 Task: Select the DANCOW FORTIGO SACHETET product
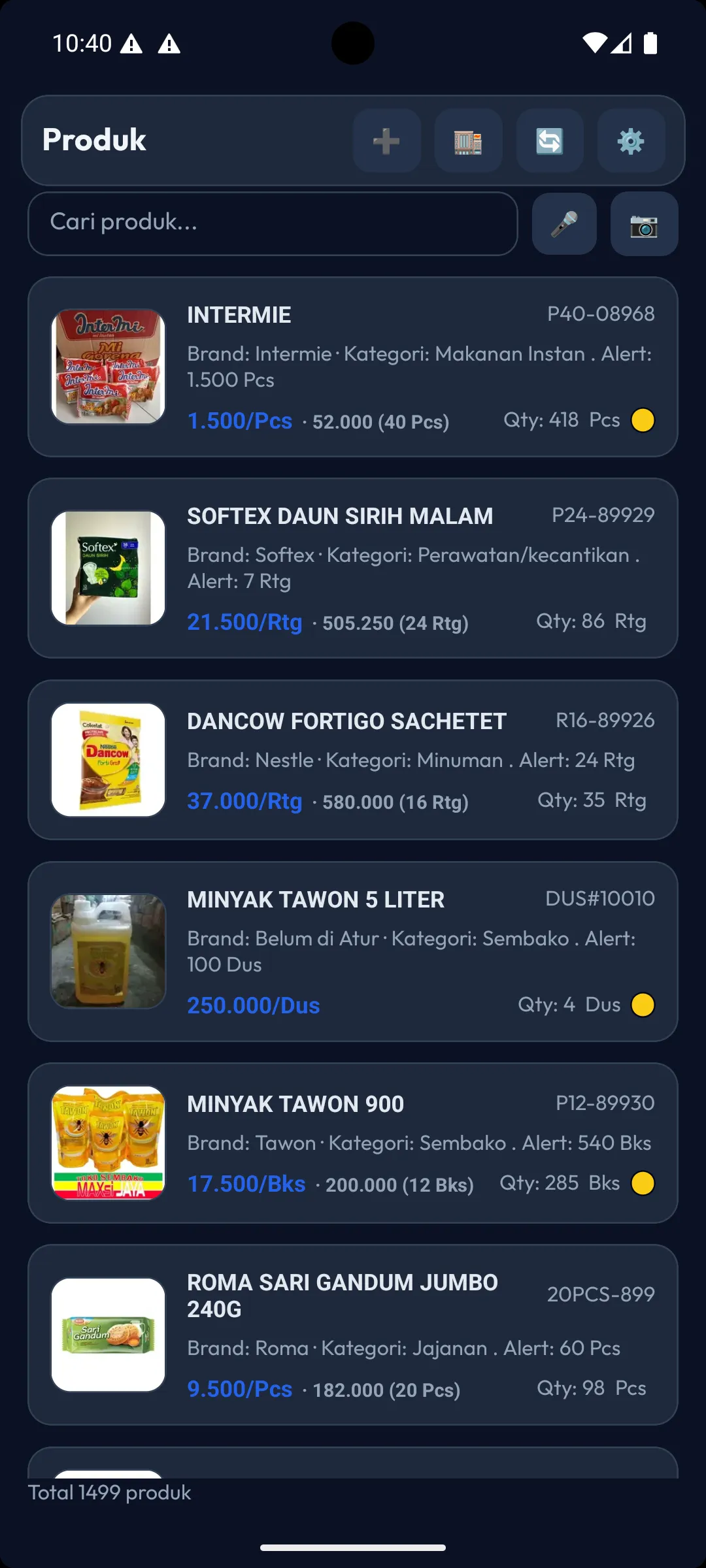[x=353, y=760]
